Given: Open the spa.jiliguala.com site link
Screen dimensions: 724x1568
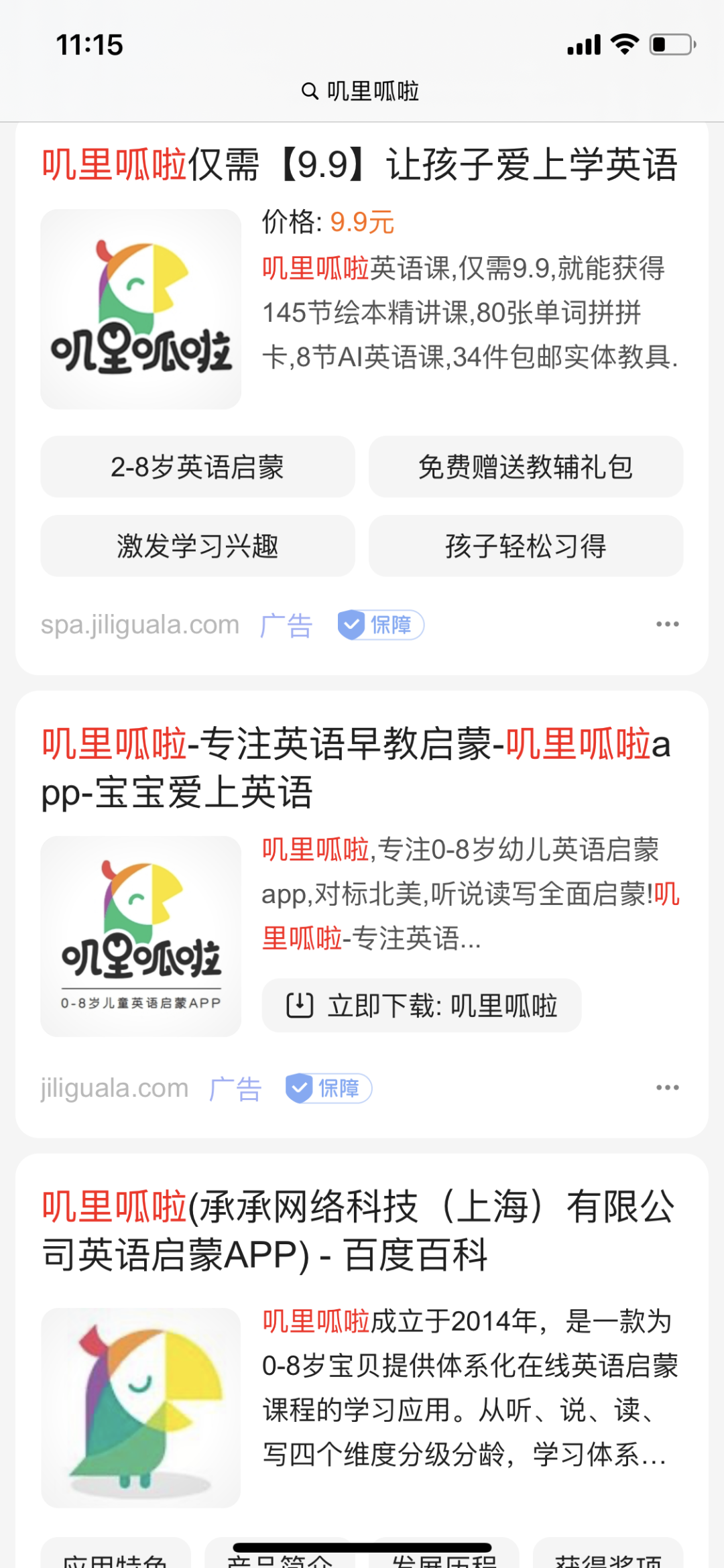Looking at the screenshot, I should (x=140, y=623).
